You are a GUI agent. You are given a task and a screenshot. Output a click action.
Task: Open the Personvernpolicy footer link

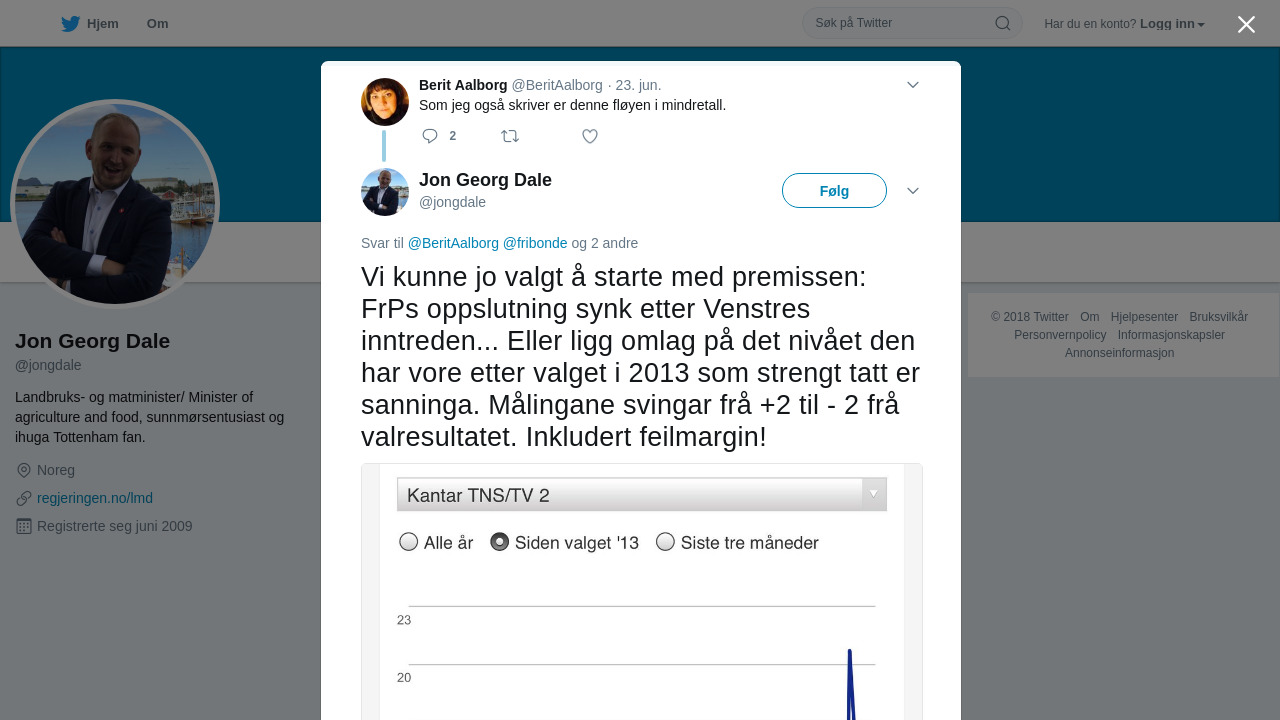1060,335
